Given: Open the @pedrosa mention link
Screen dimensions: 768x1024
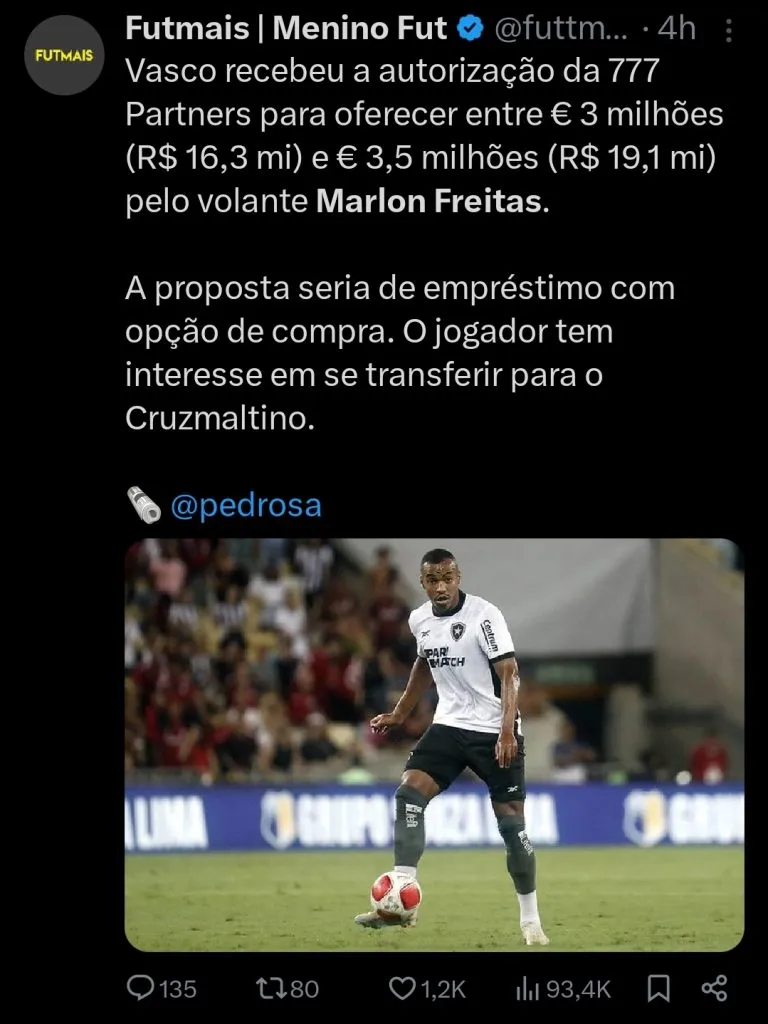Looking at the screenshot, I should click(246, 506).
